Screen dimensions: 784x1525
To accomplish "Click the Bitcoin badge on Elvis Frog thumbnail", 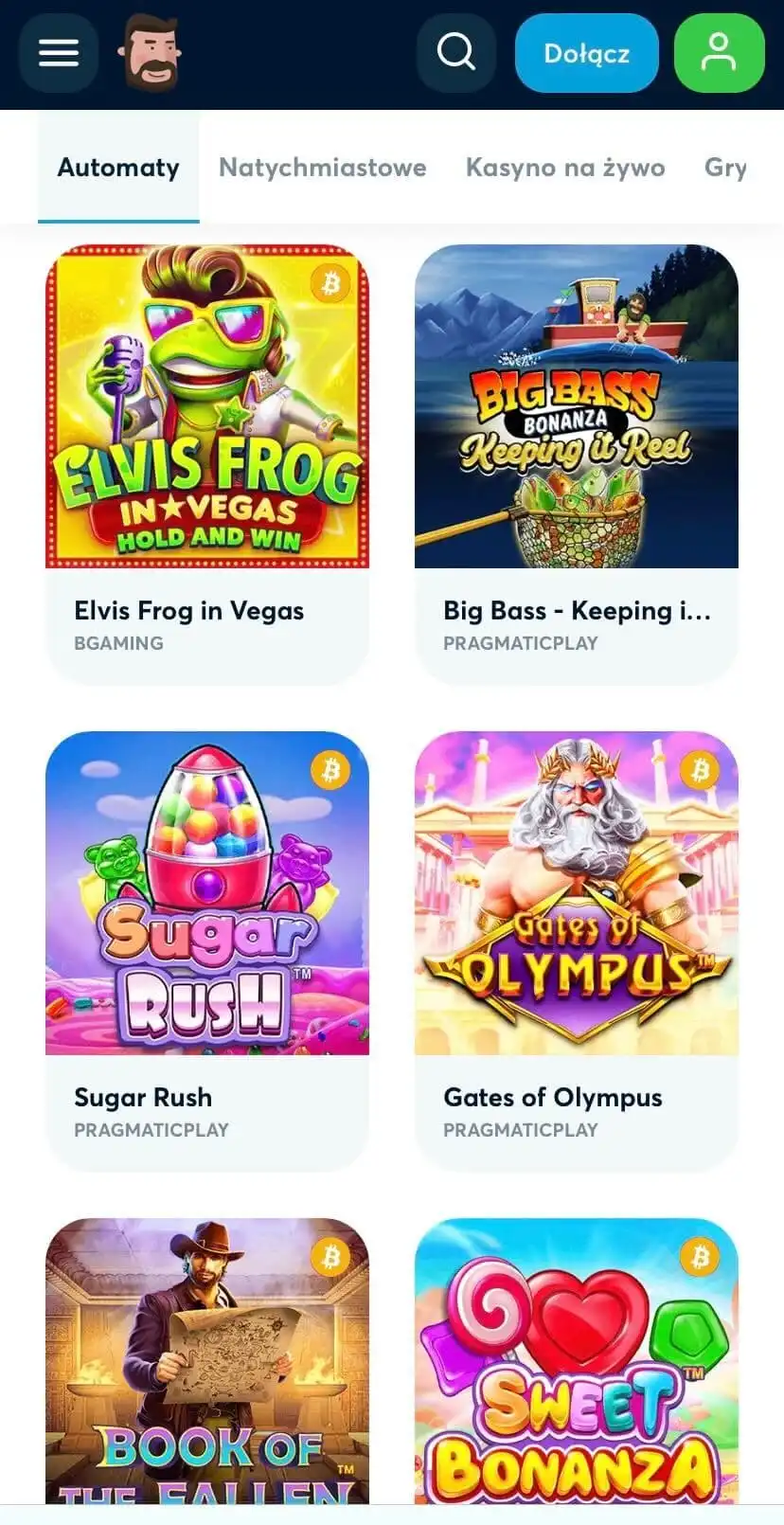I will tap(332, 283).
